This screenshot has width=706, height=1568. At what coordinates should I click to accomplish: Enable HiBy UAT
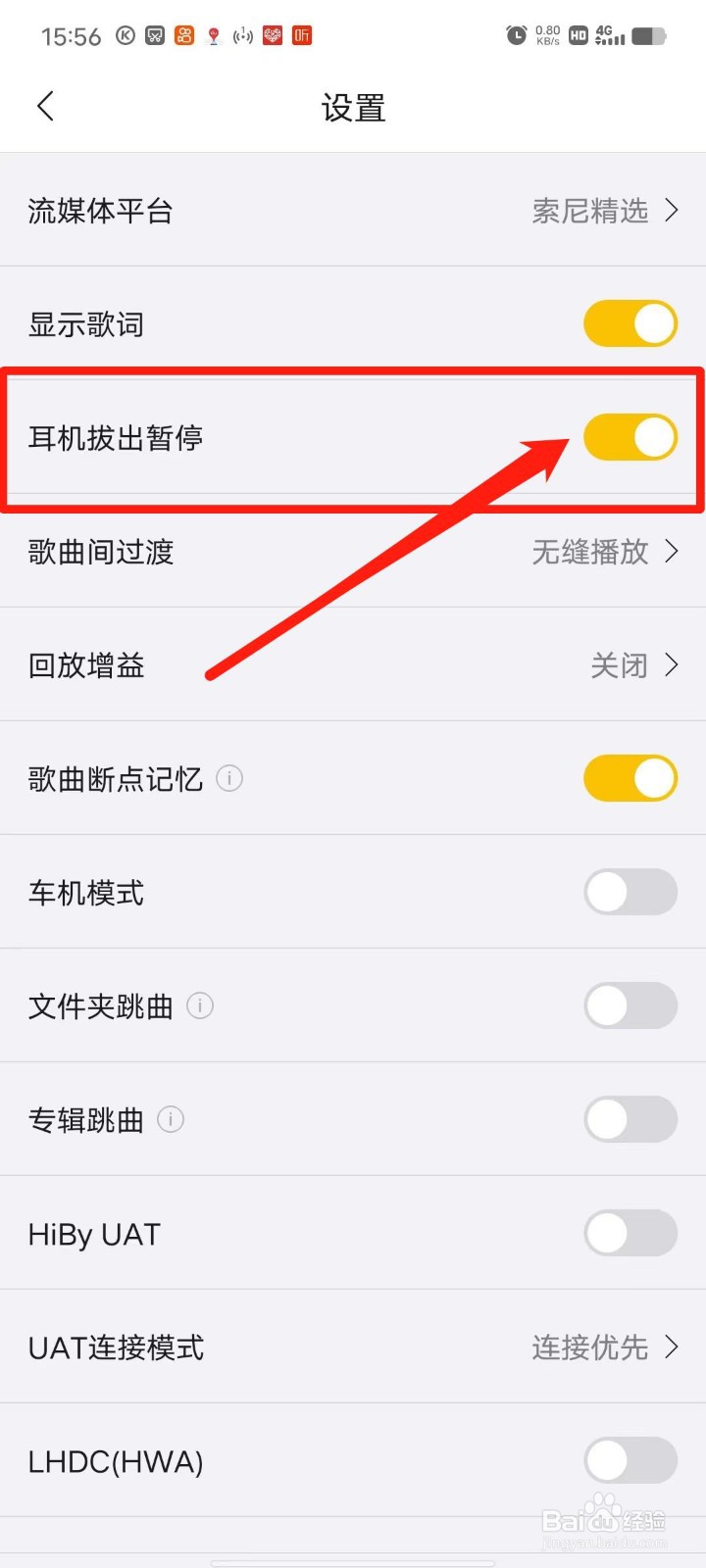(630, 1233)
